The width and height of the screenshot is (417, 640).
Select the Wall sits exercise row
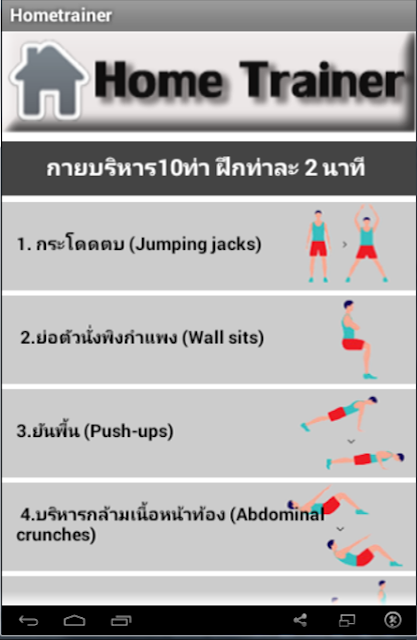[x=208, y=339]
